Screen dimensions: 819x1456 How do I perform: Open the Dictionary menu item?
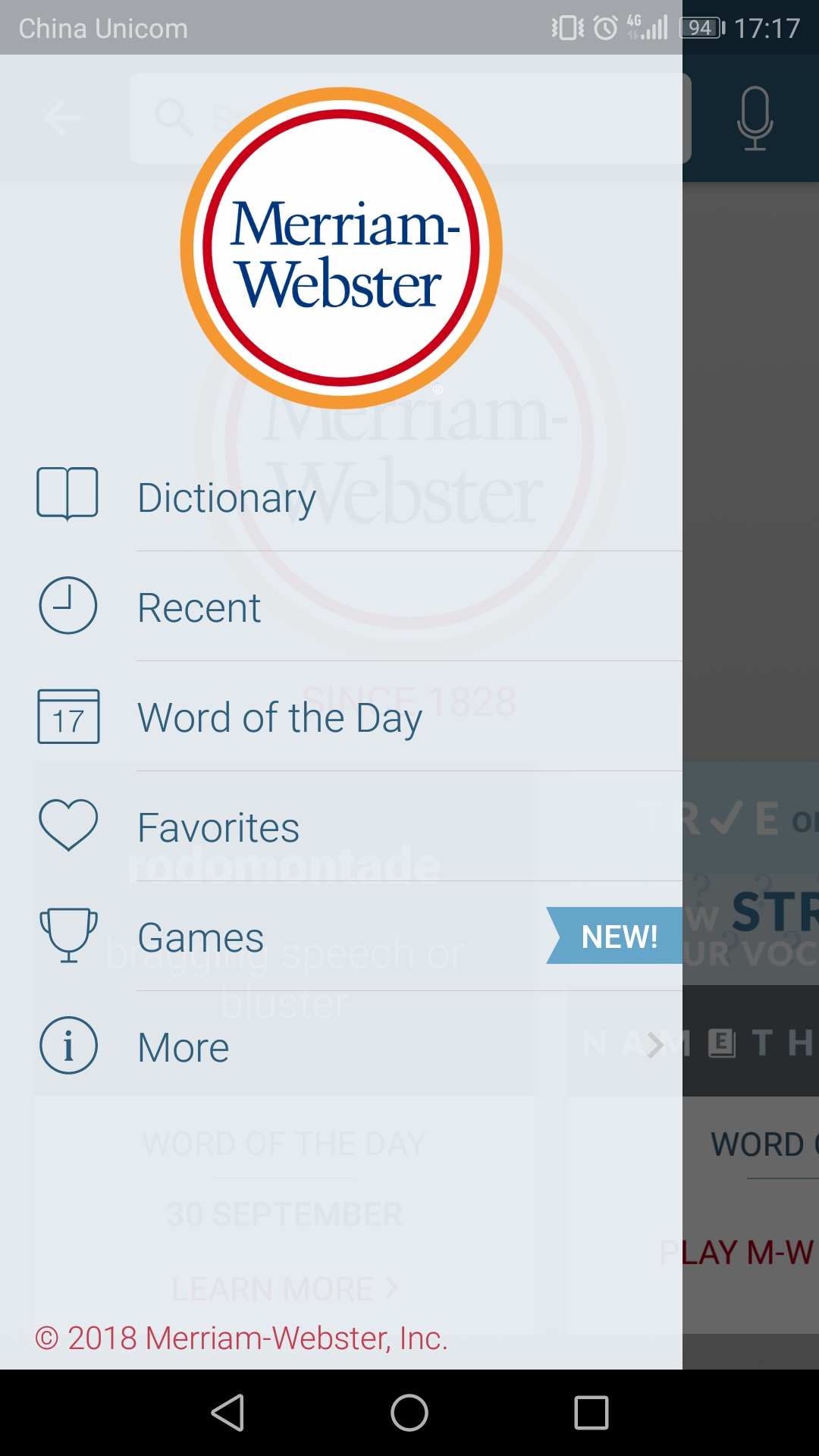pyautogui.click(x=341, y=497)
